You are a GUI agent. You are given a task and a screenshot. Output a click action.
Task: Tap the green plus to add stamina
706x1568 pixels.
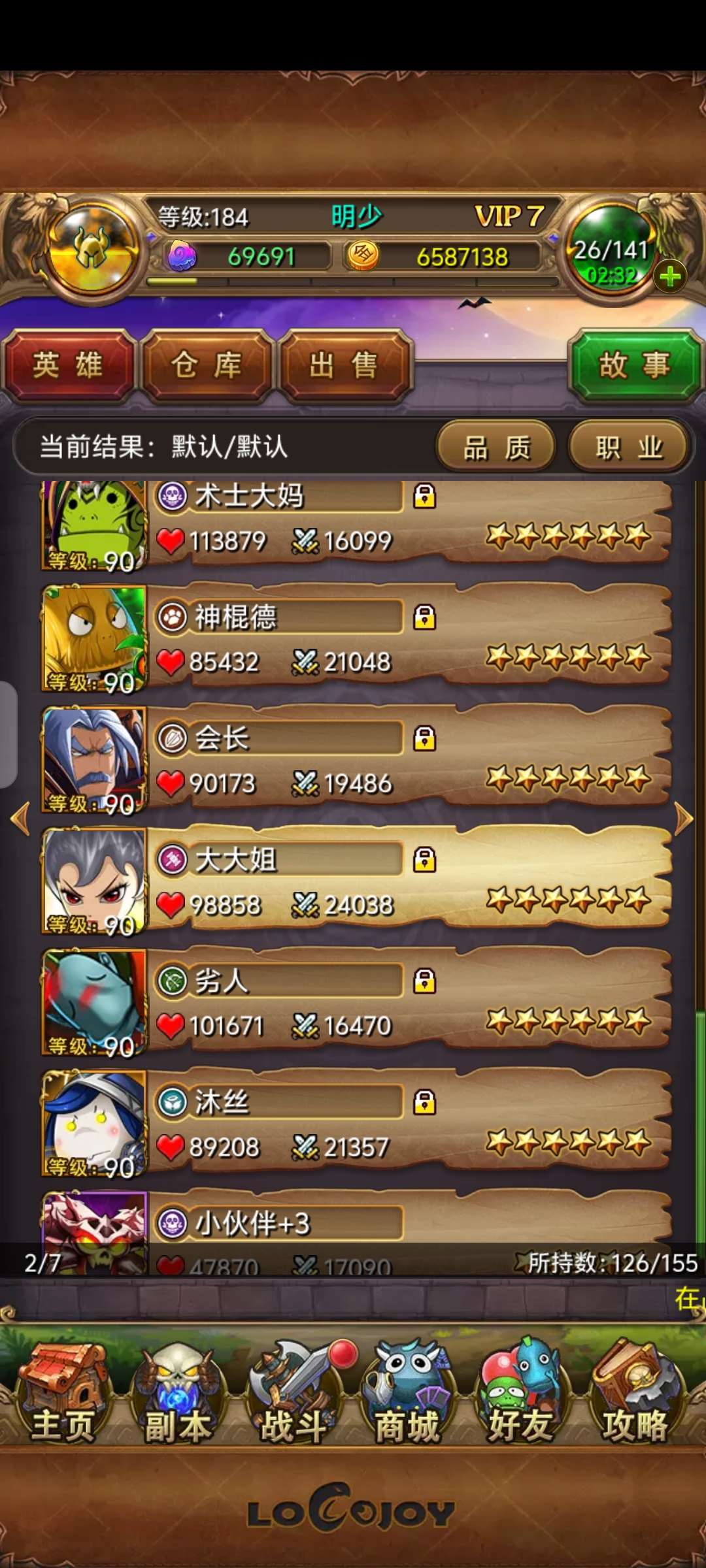click(x=669, y=277)
